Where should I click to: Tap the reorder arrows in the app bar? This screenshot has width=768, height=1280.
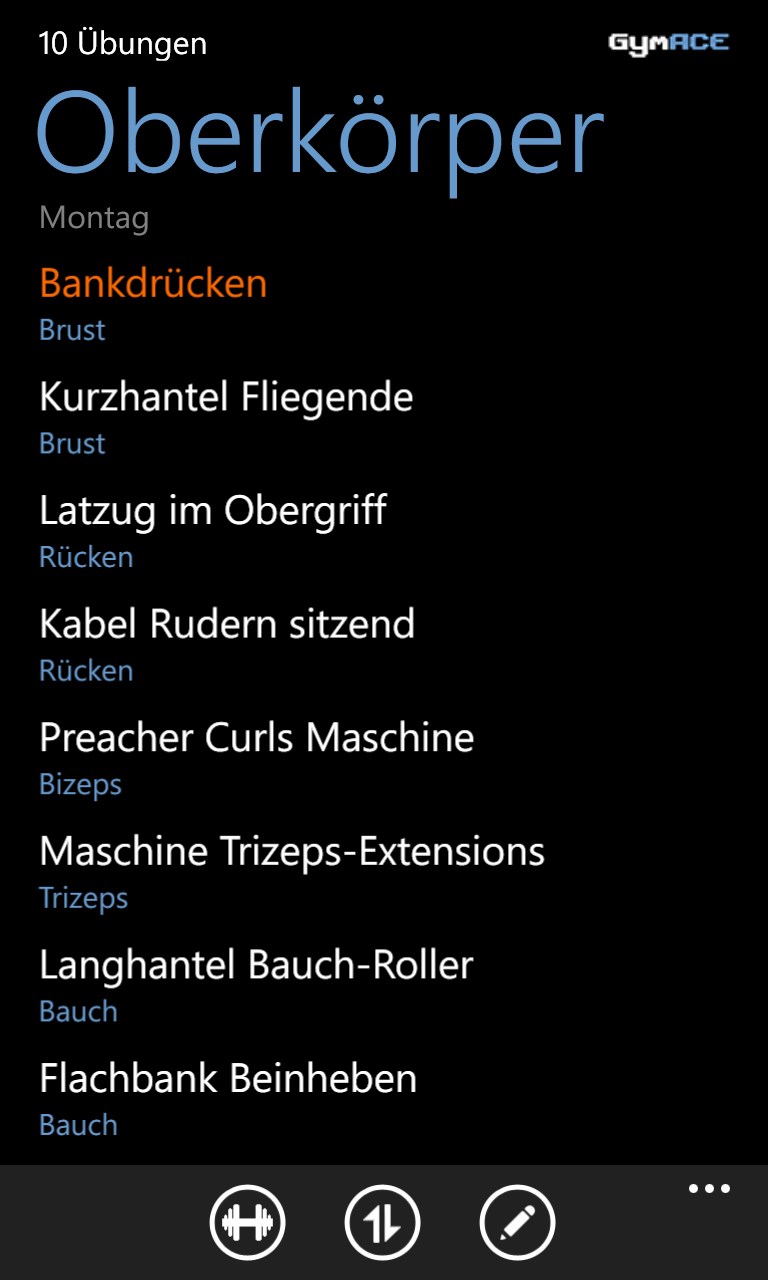[384, 1221]
